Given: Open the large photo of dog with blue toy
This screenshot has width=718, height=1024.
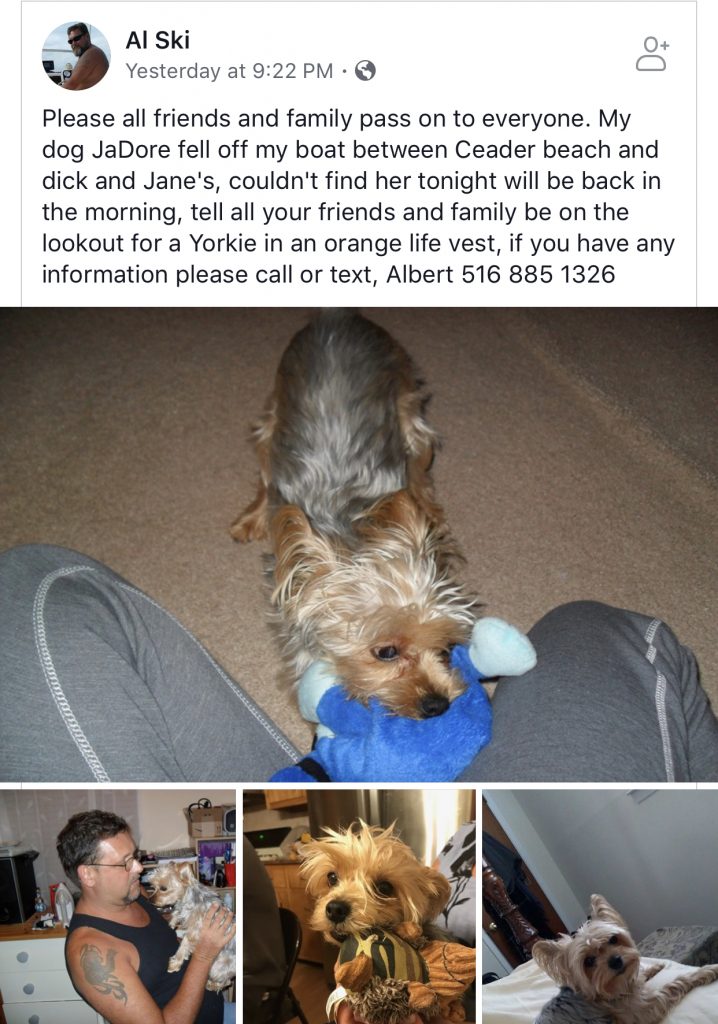Looking at the screenshot, I should tap(359, 544).
